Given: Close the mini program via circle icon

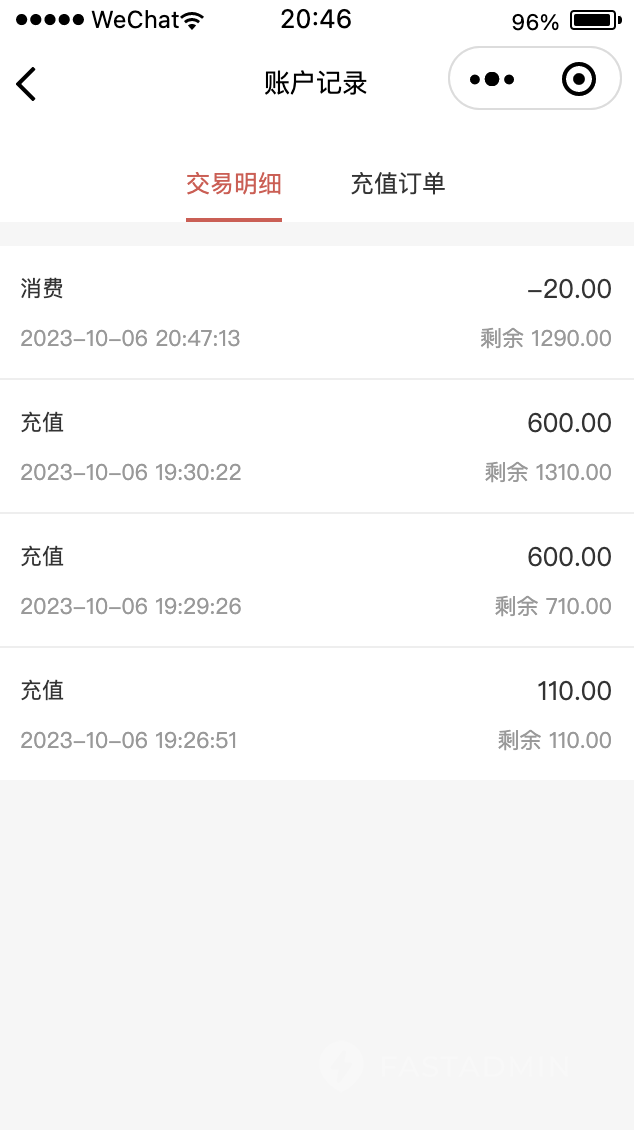Looking at the screenshot, I should (x=579, y=79).
